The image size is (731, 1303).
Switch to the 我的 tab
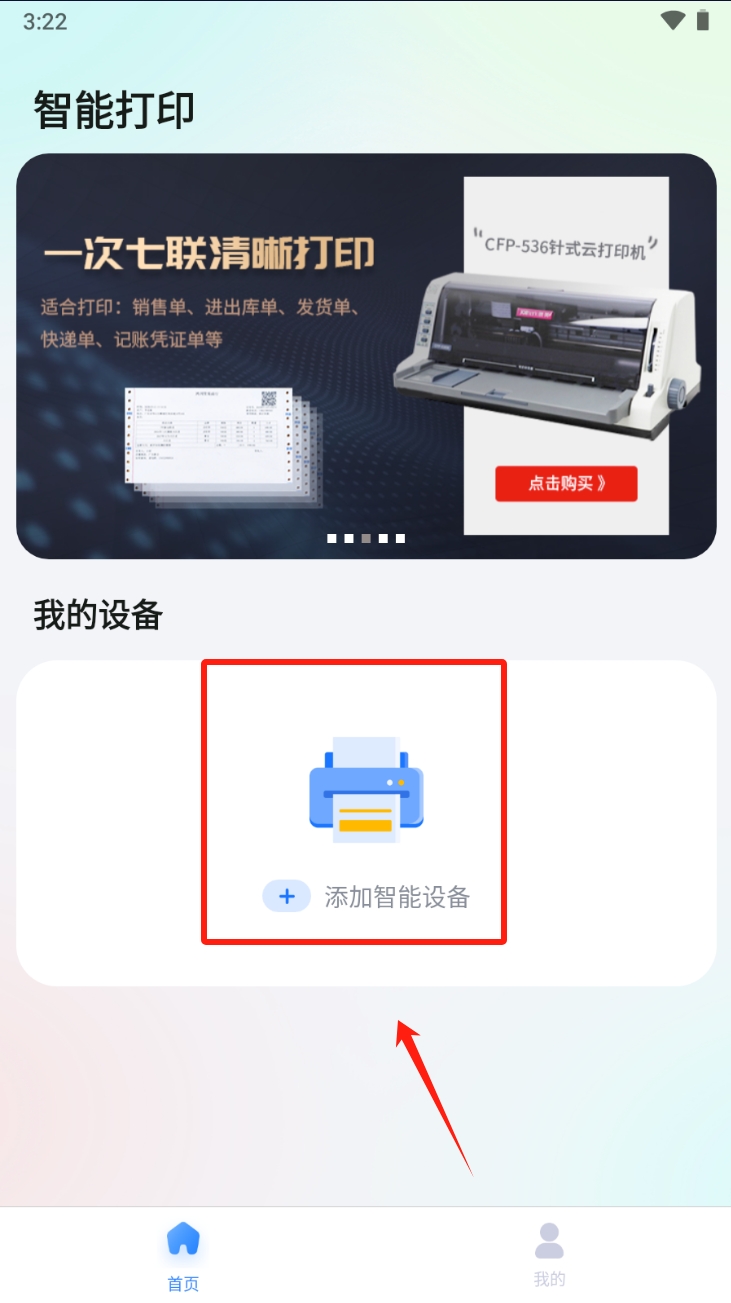pos(549,1254)
